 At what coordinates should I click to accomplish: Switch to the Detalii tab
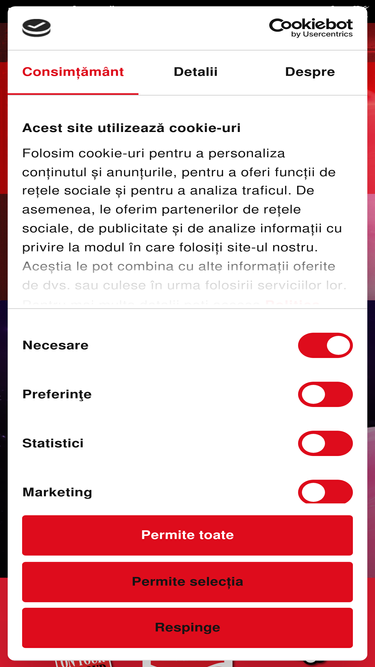(195, 72)
